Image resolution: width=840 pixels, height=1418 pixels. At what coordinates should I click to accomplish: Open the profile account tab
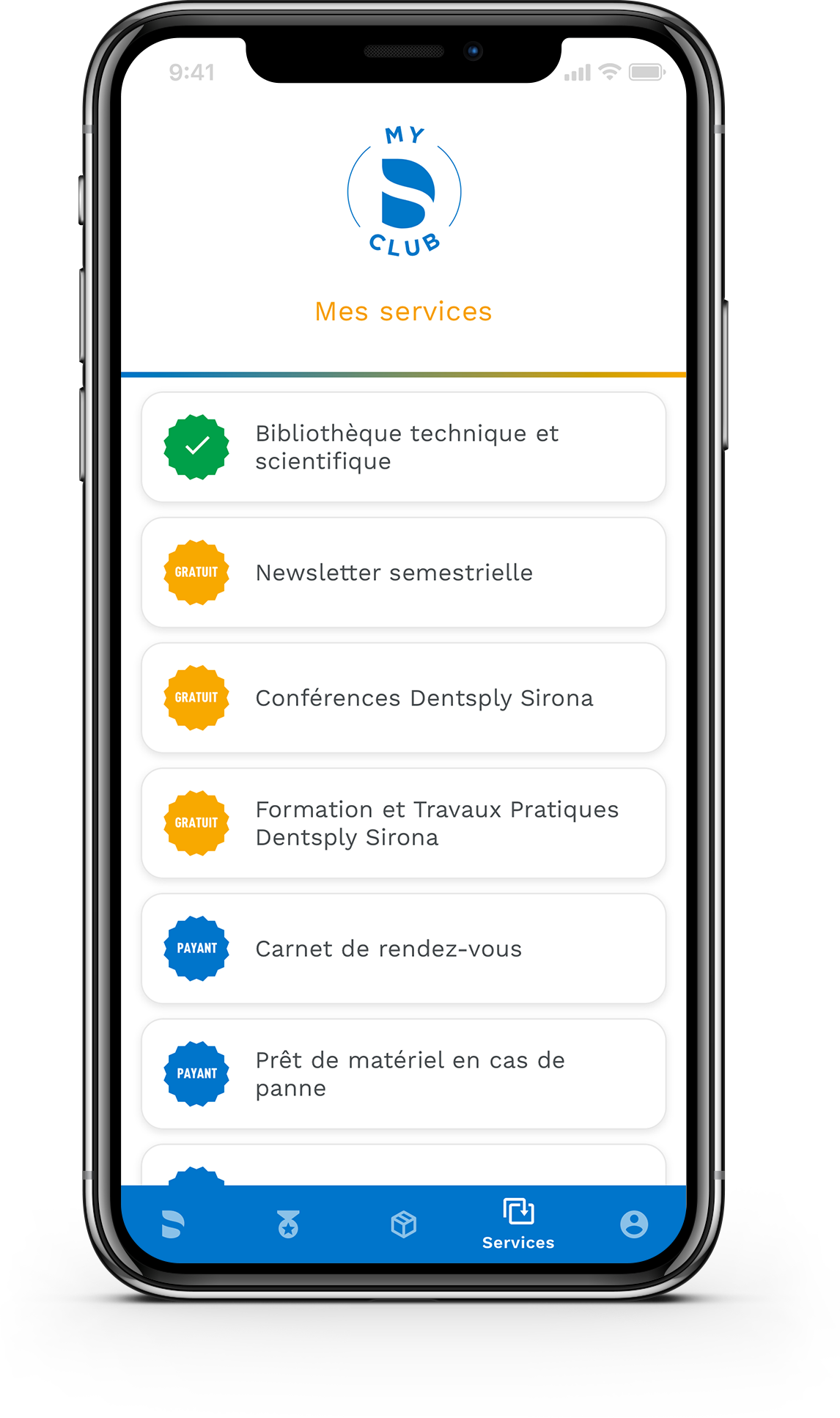click(634, 1224)
